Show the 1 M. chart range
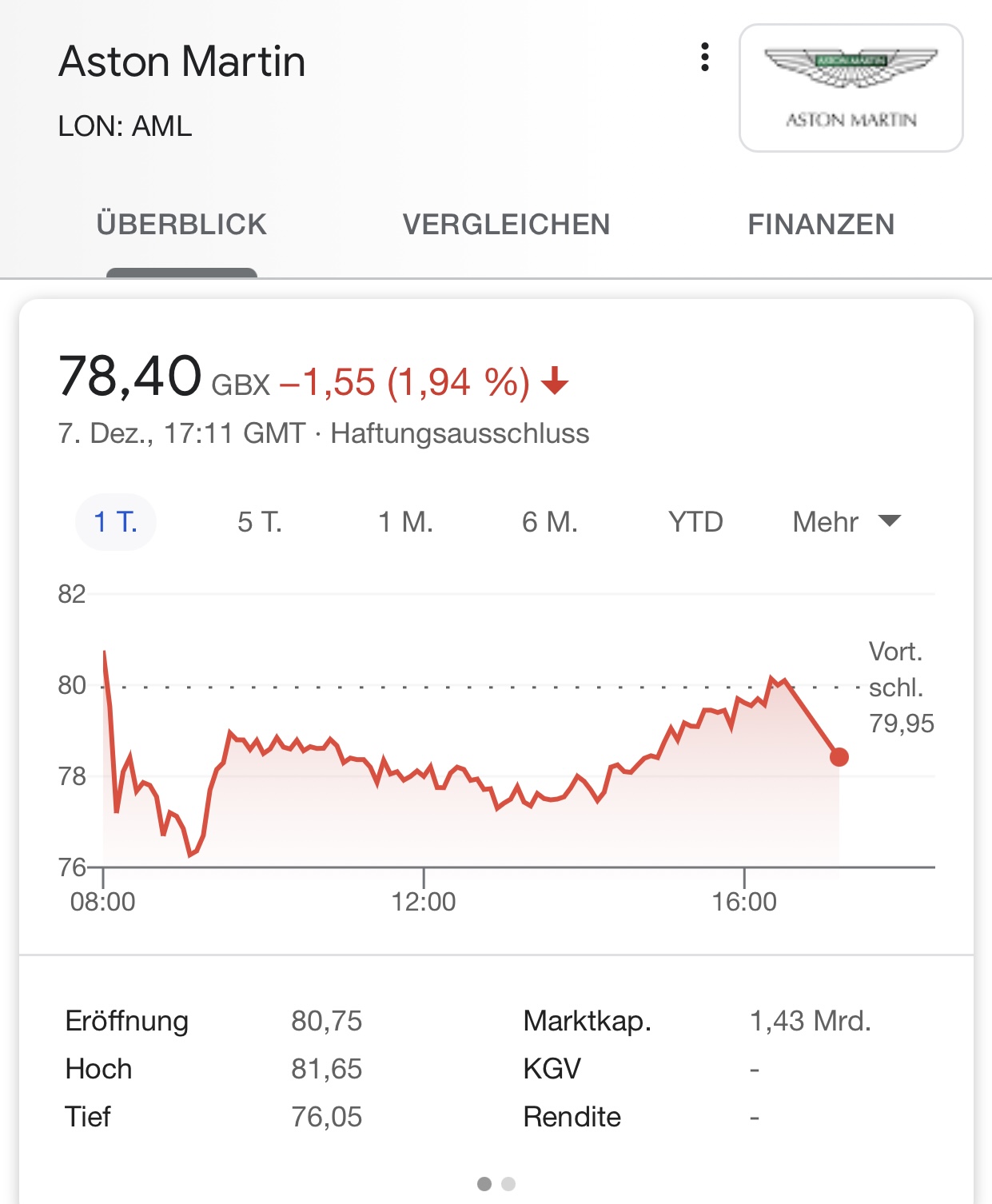This screenshot has height=1204, width=992. point(405,522)
